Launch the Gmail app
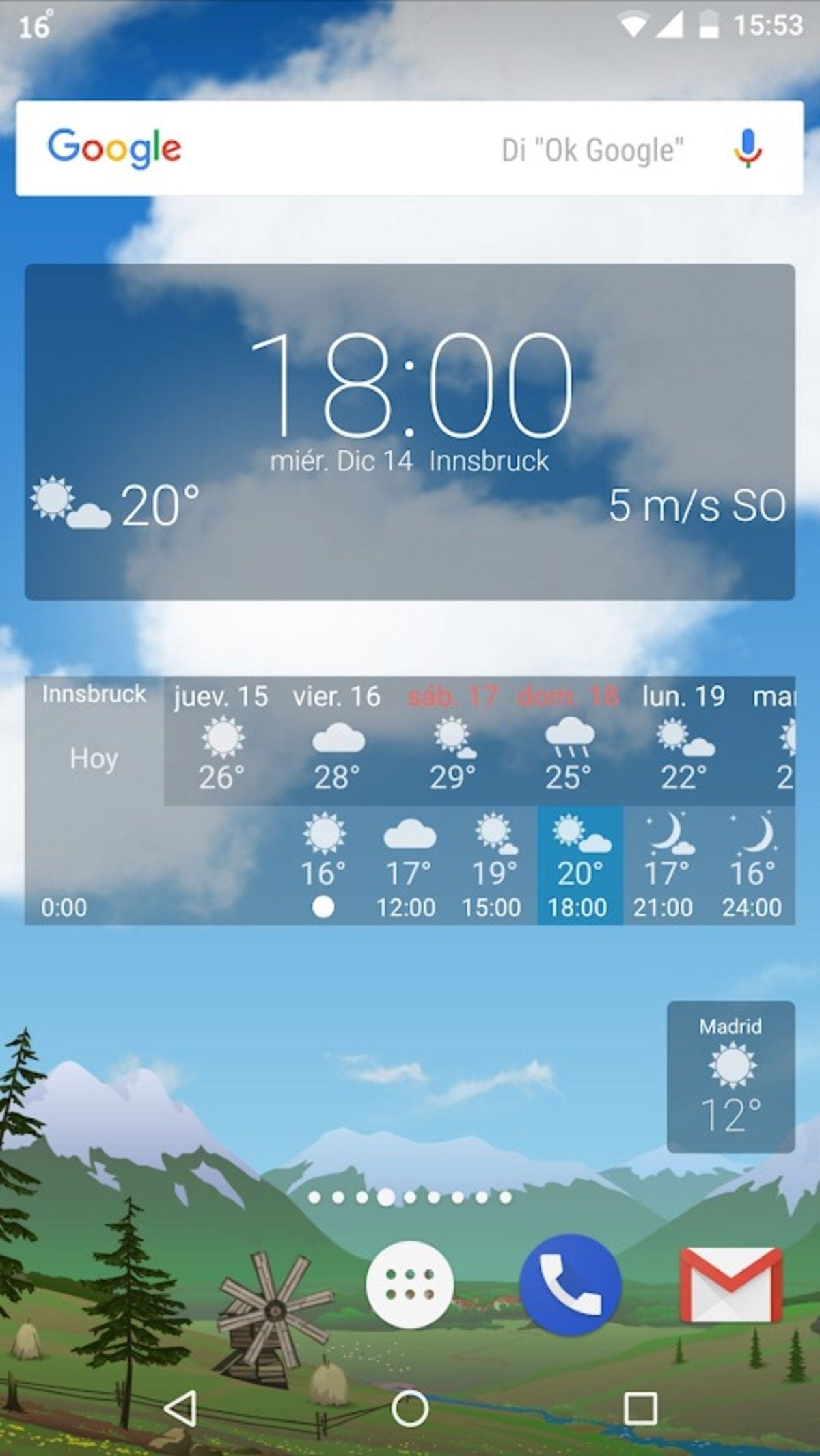The image size is (820, 1456). [x=730, y=1285]
